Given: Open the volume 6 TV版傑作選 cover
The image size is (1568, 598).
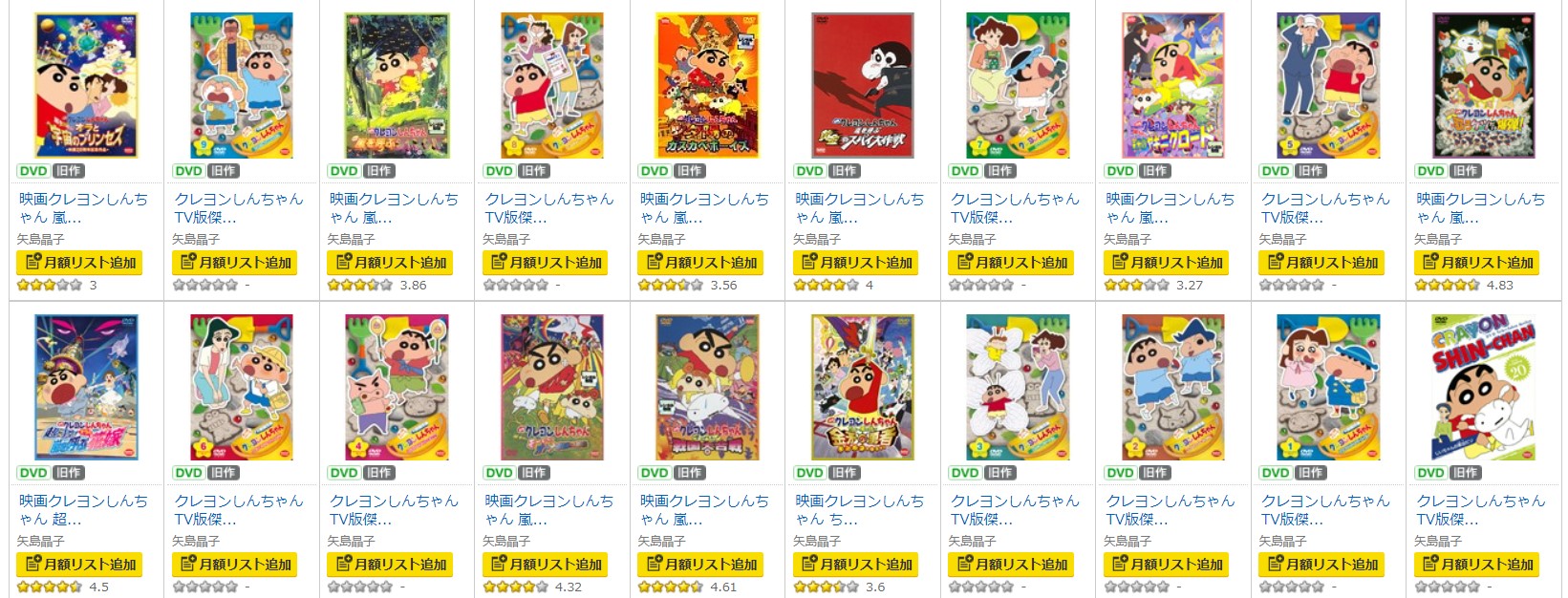Looking at the screenshot, I should (242, 387).
